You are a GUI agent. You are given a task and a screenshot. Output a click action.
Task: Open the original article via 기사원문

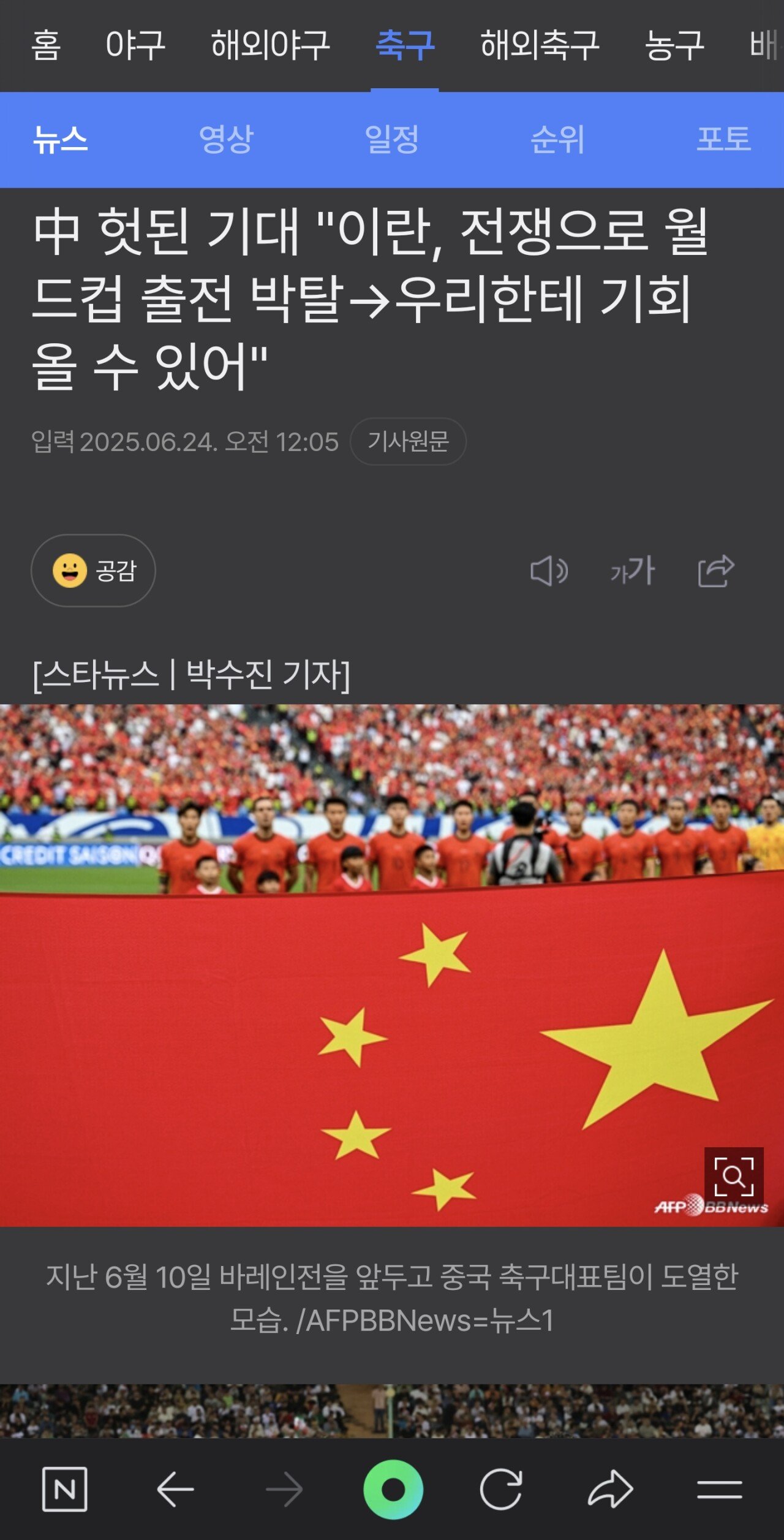[408, 441]
